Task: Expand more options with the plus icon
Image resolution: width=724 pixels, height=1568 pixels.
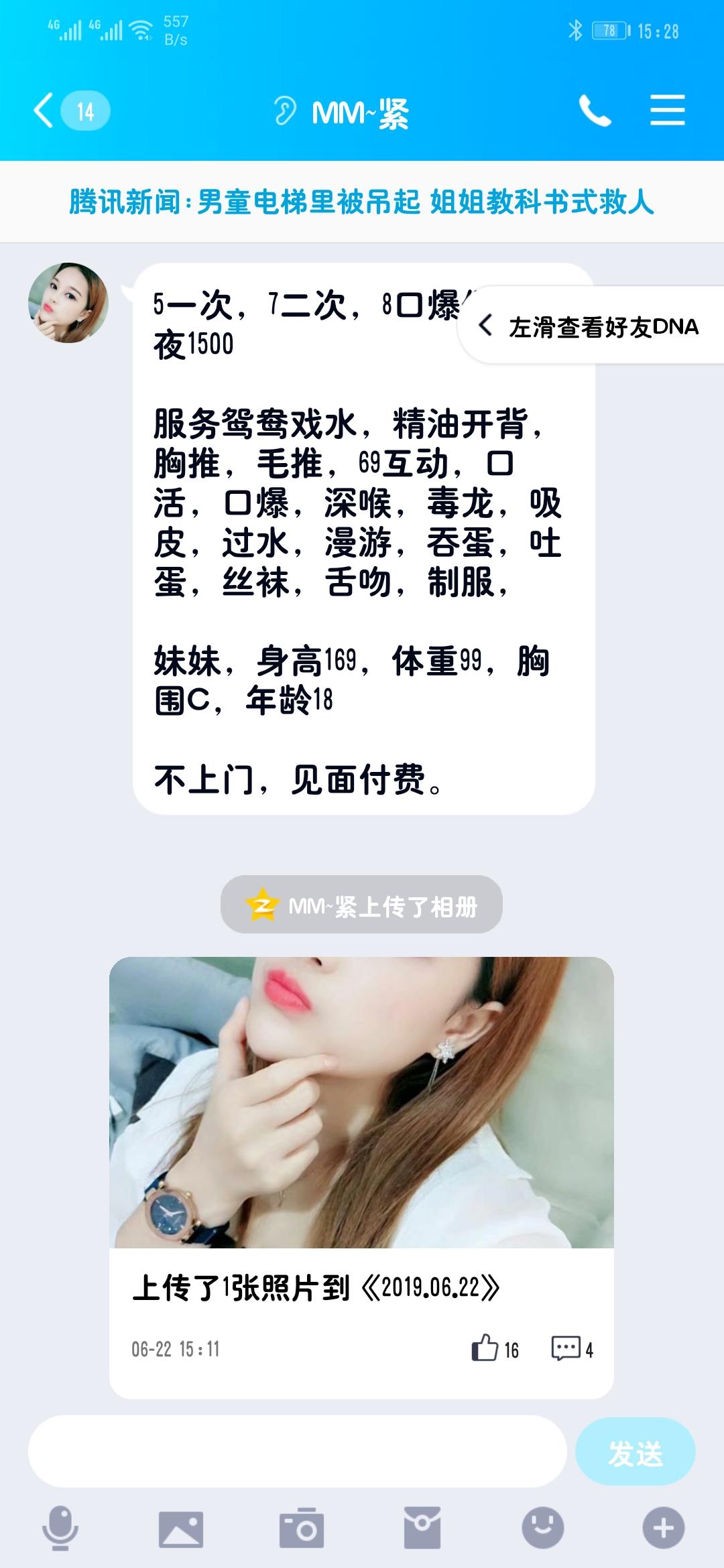Action: click(x=664, y=1528)
